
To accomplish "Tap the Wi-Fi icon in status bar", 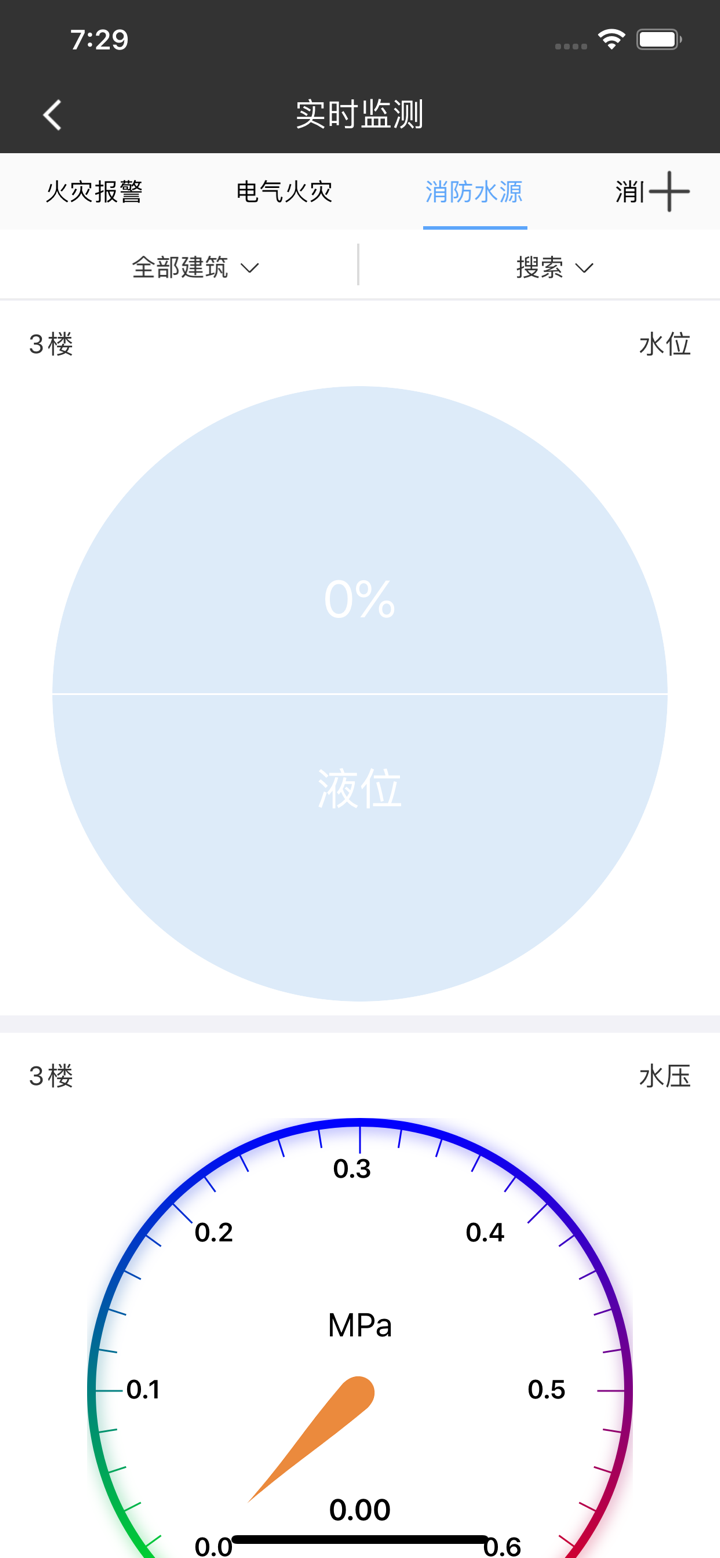I will pyautogui.click(x=611, y=39).
